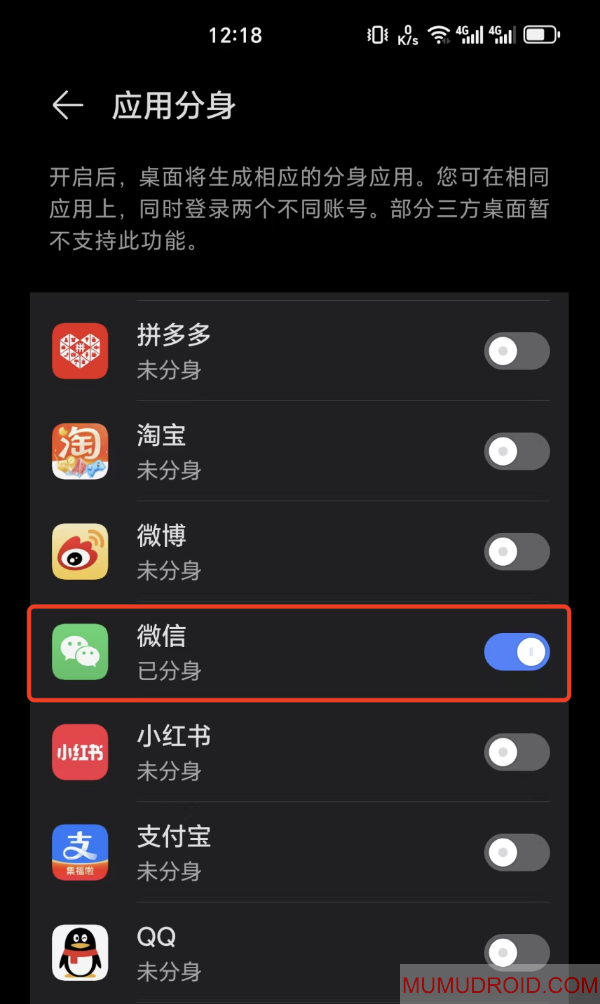Disable the 微信 app twin

(x=517, y=652)
